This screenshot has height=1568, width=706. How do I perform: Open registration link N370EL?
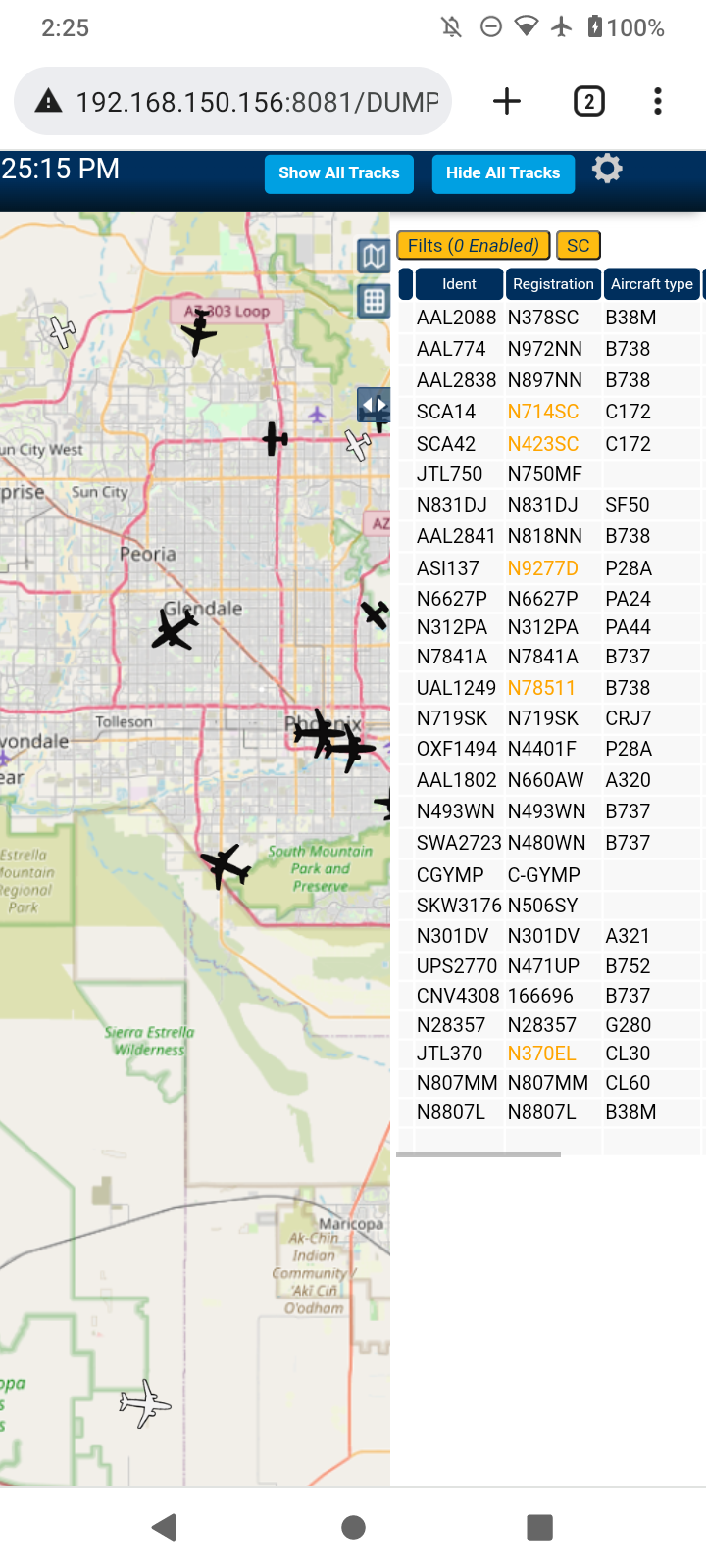pyautogui.click(x=541, y=1053)
